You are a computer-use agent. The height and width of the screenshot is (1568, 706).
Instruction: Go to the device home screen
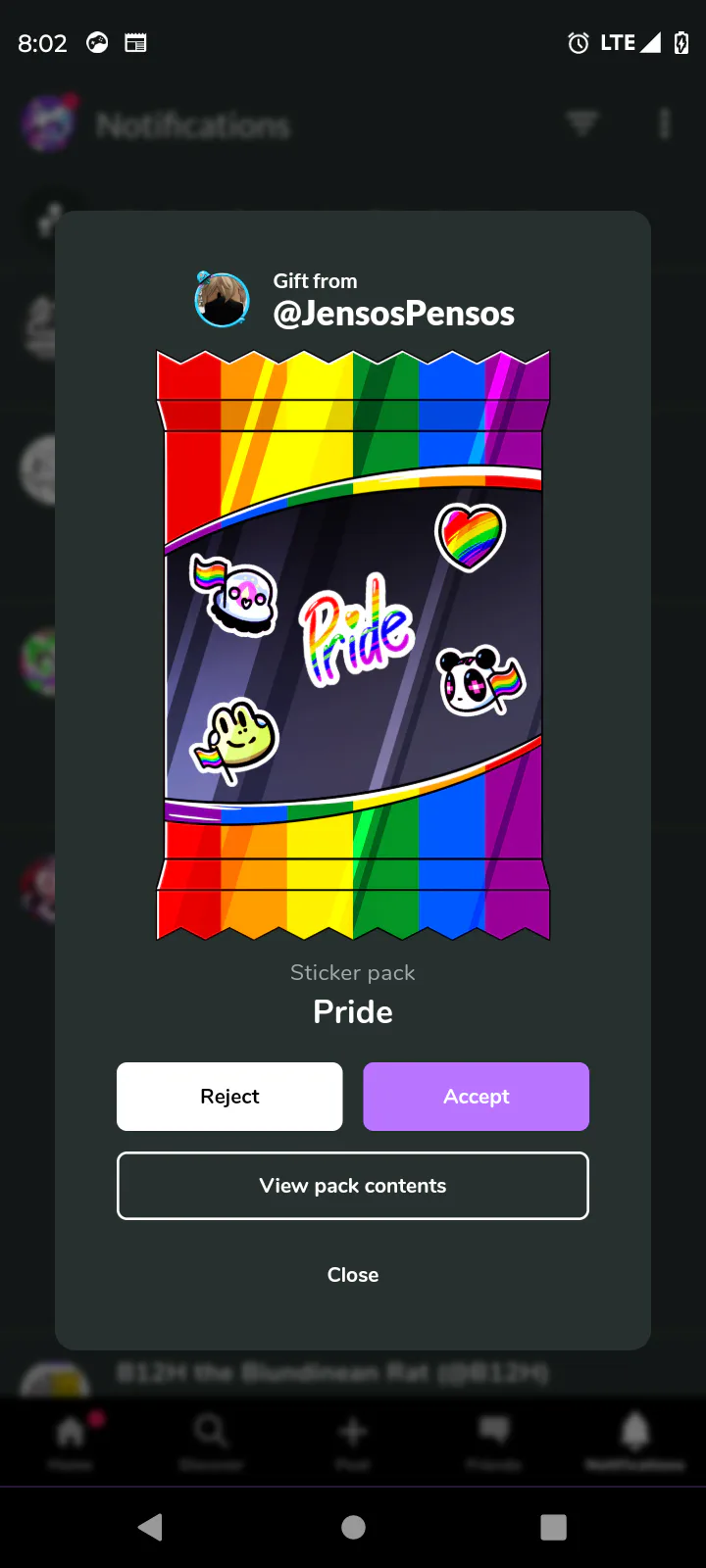pos(353,1527)
